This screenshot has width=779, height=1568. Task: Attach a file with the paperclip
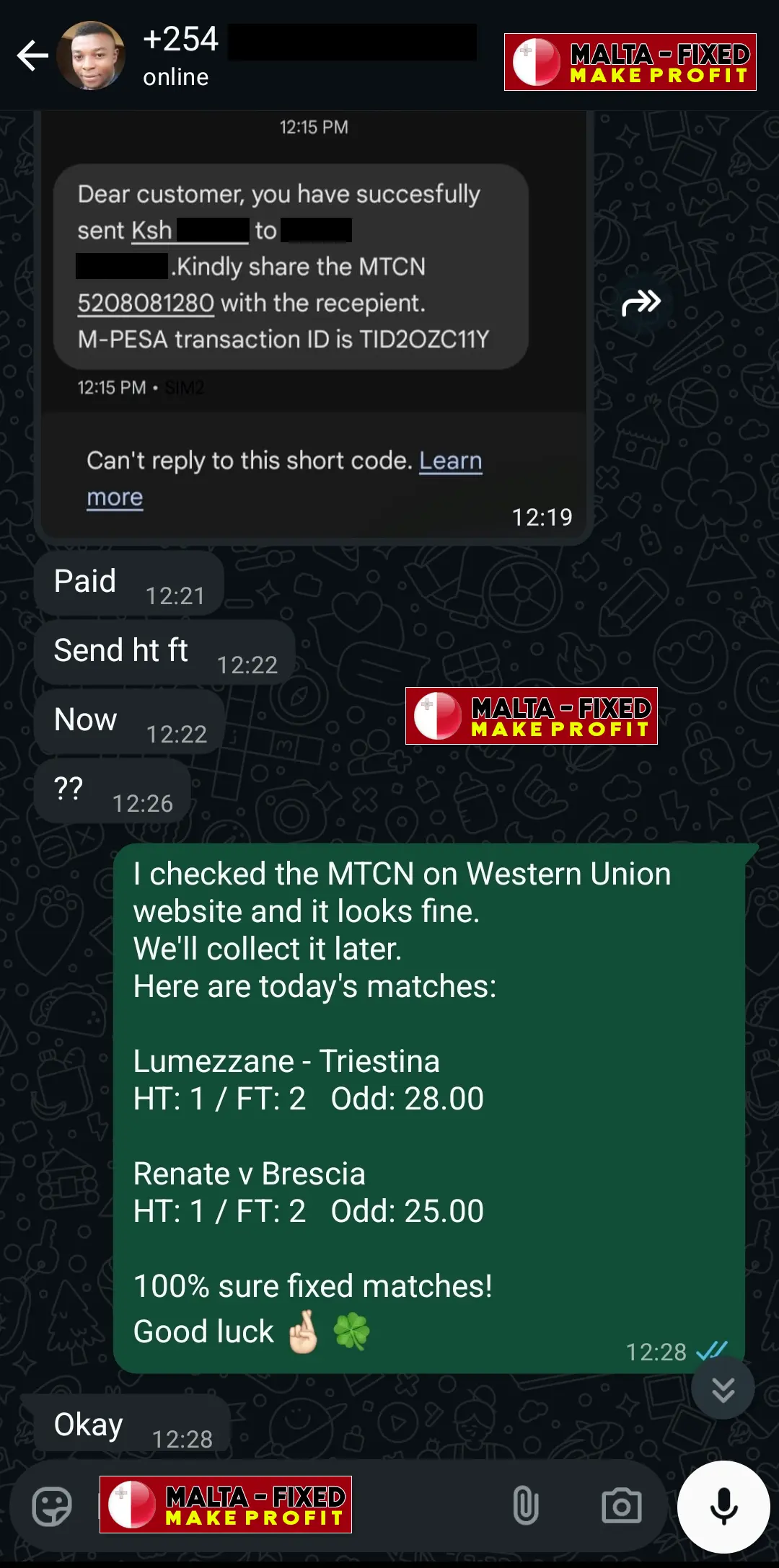(525, 1506)
